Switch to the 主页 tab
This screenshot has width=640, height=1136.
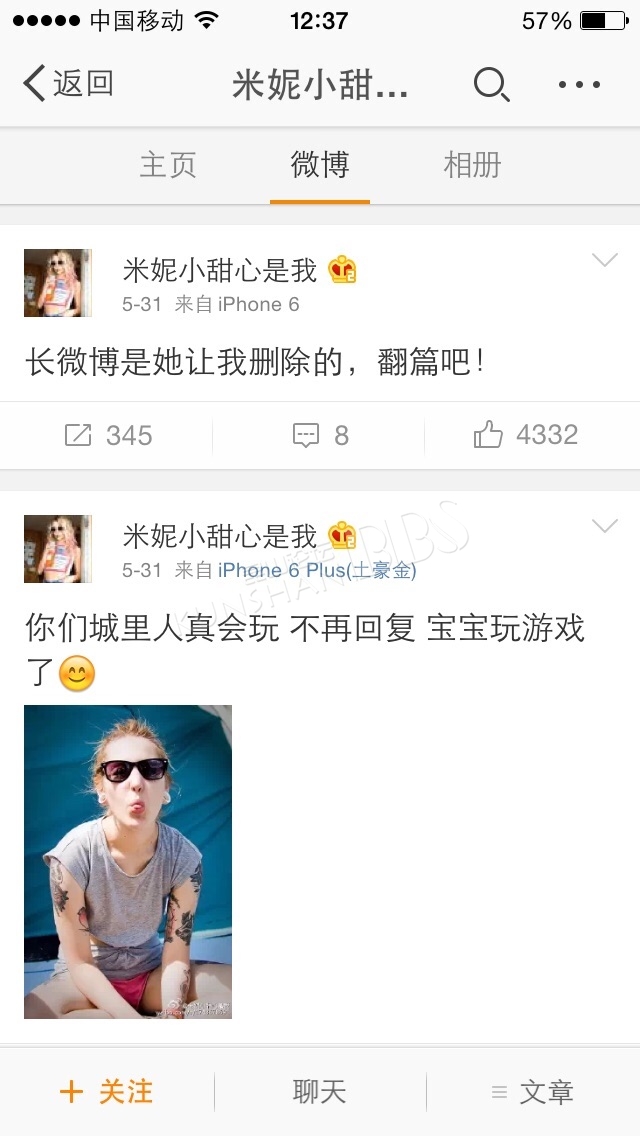click(x=167, y=164)
